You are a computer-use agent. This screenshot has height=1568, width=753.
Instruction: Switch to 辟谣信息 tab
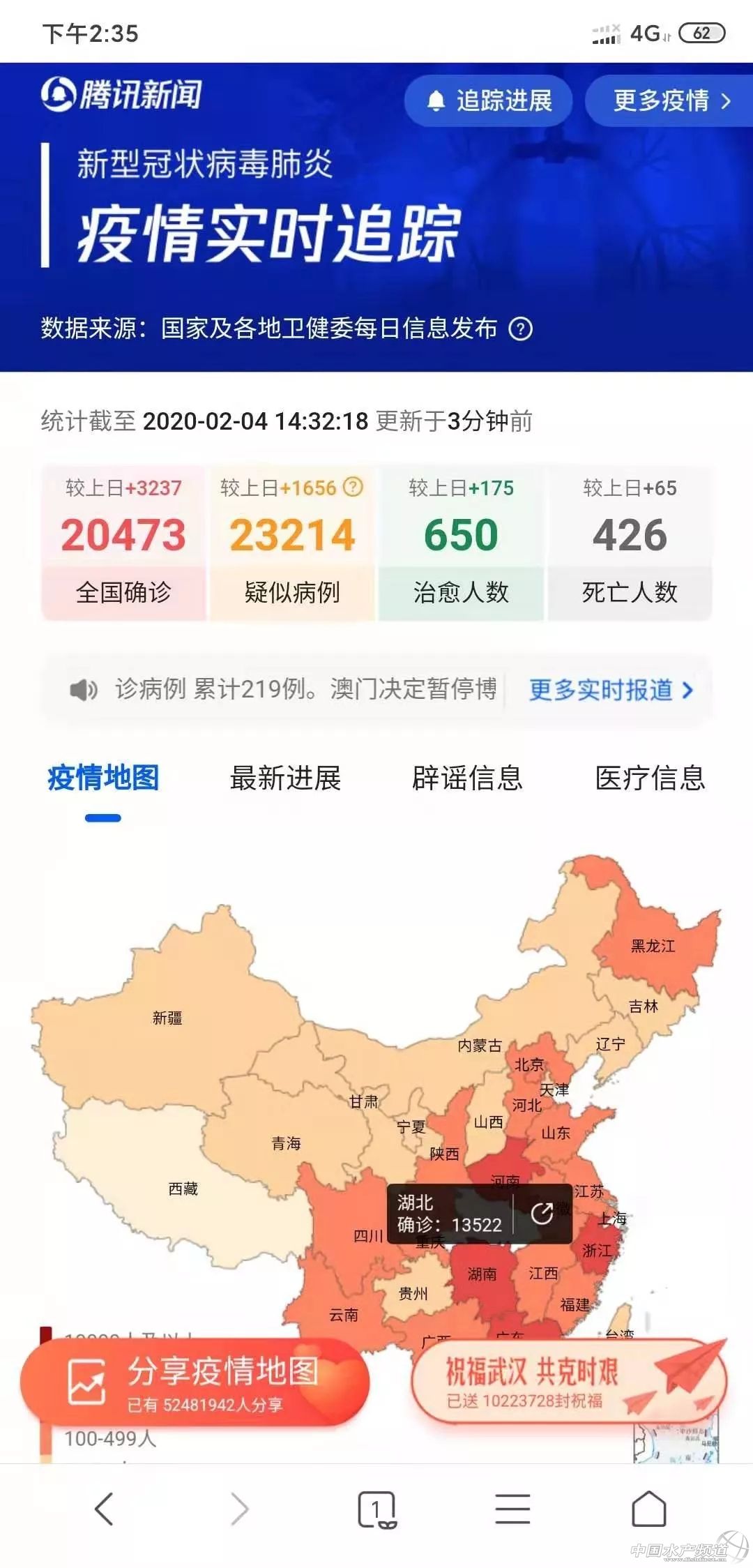(467, 778)
